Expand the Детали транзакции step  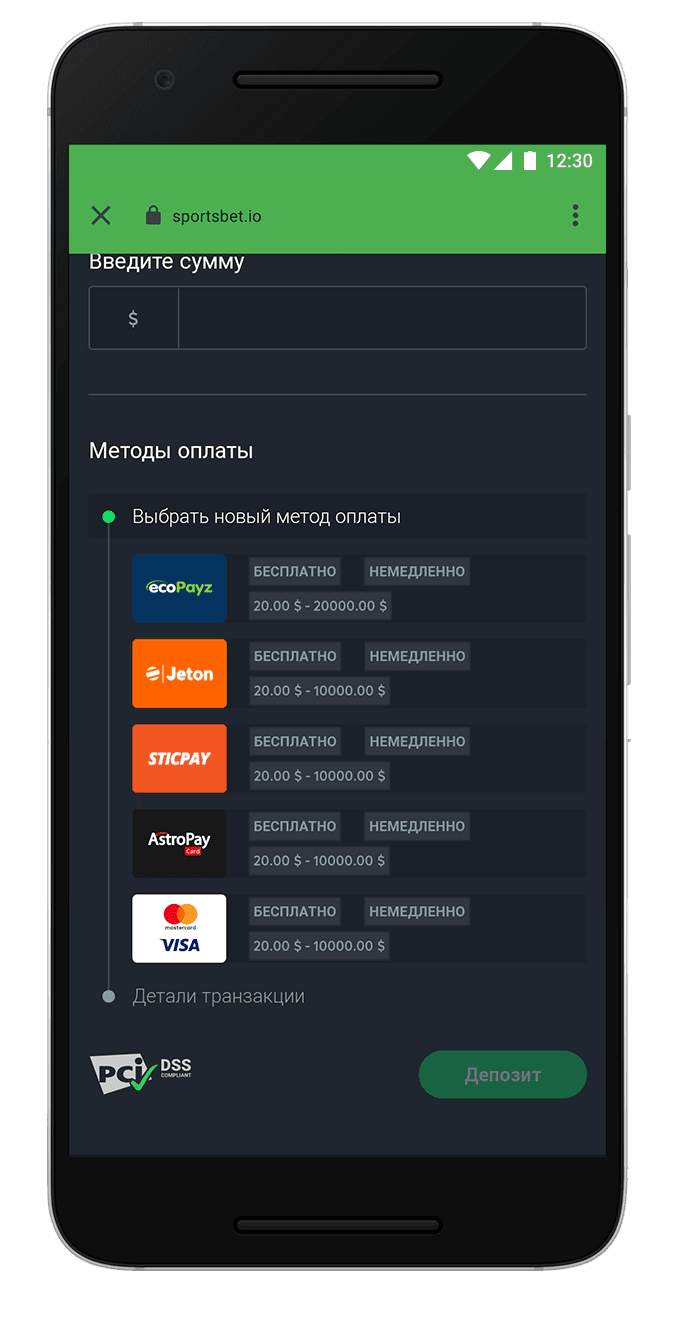coord(218,996)
